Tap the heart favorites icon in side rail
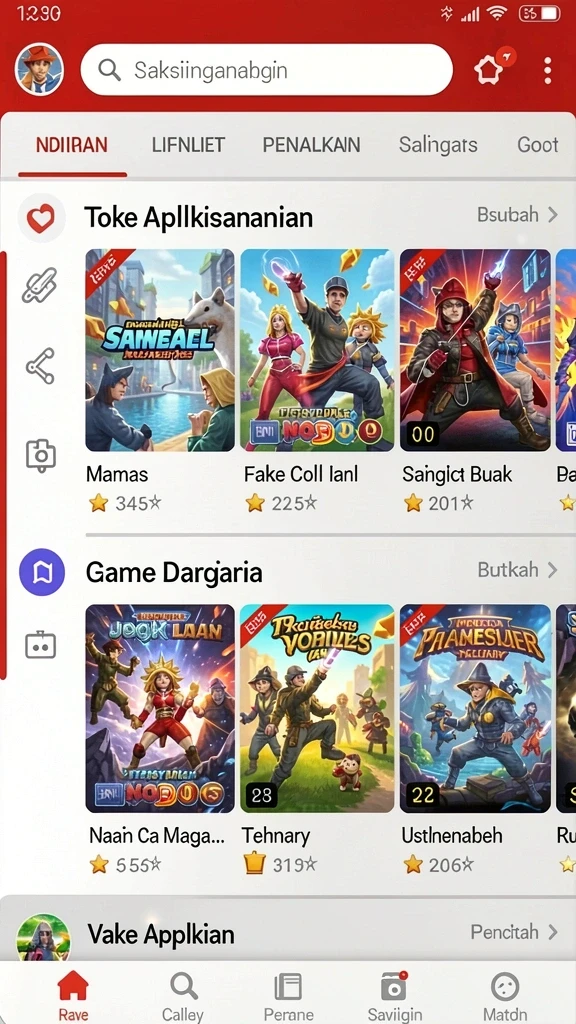576x1024 pixels. tap(40, 218)
